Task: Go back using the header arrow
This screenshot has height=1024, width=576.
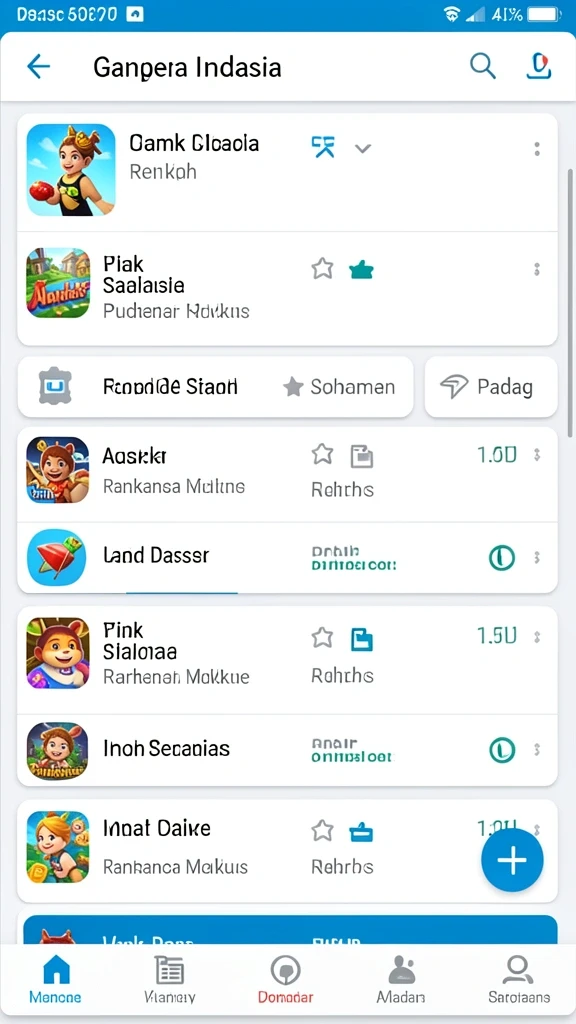Action: 38,67
